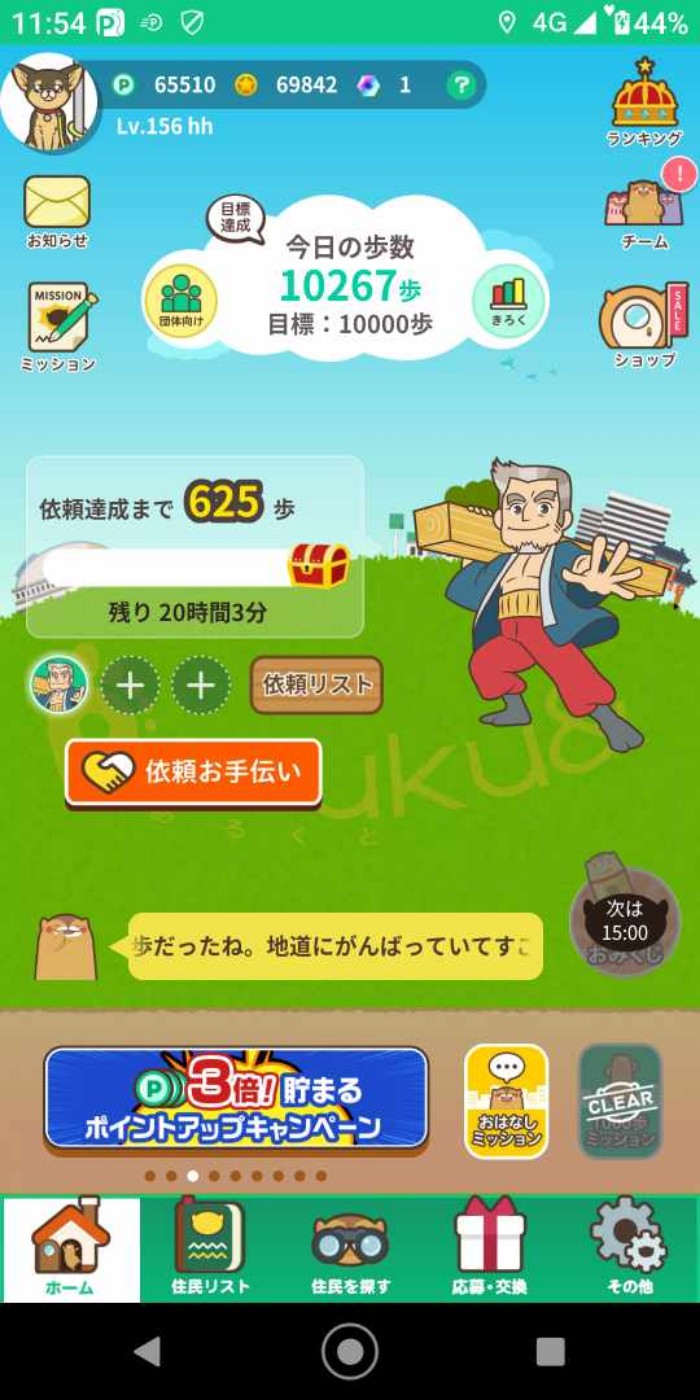Switch to 応募・交換 tab
This screenshot has width=700, height=1400.
pos(489,1250)
